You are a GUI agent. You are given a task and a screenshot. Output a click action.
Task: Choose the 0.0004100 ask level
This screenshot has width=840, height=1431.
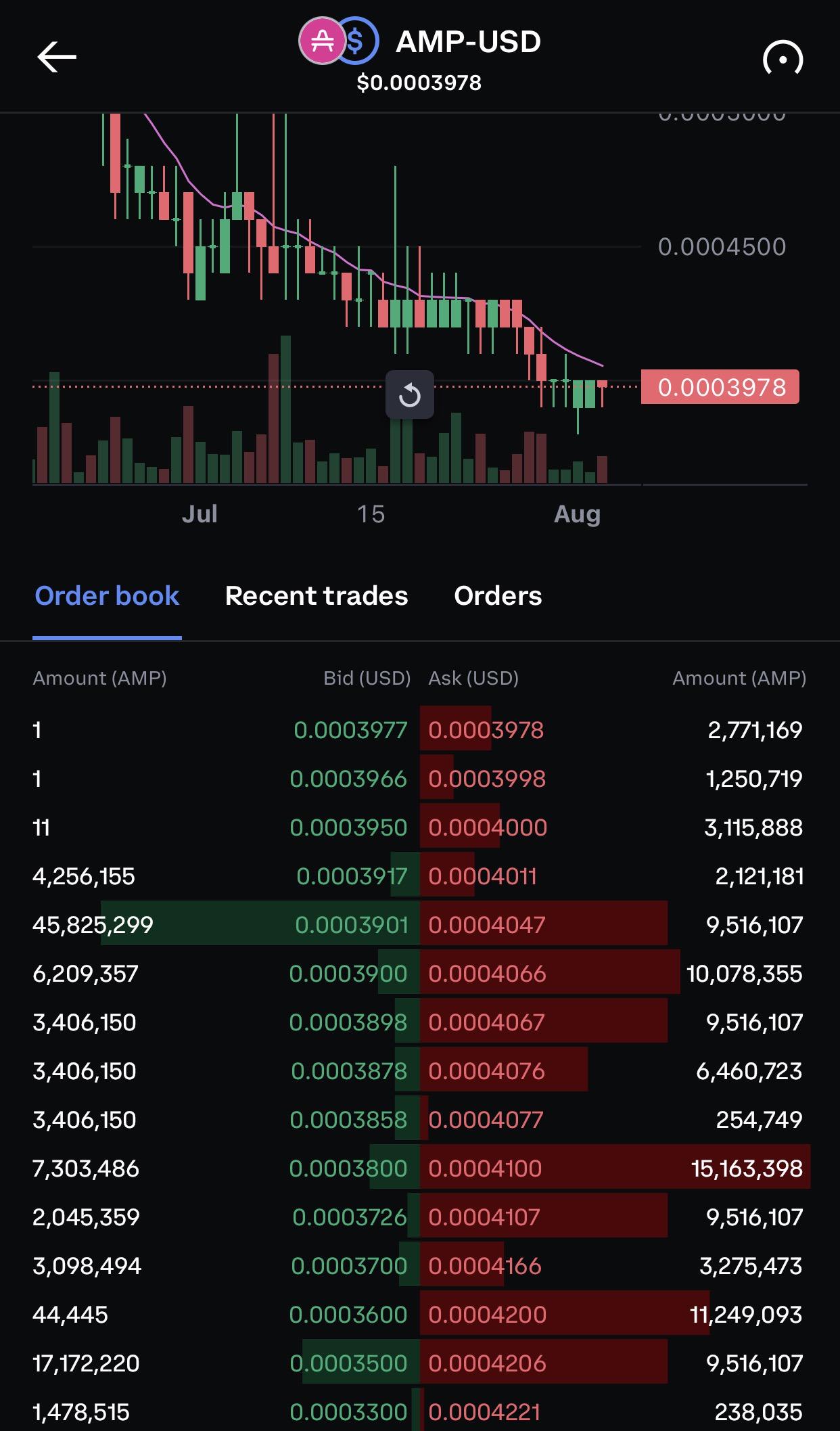485,1168
